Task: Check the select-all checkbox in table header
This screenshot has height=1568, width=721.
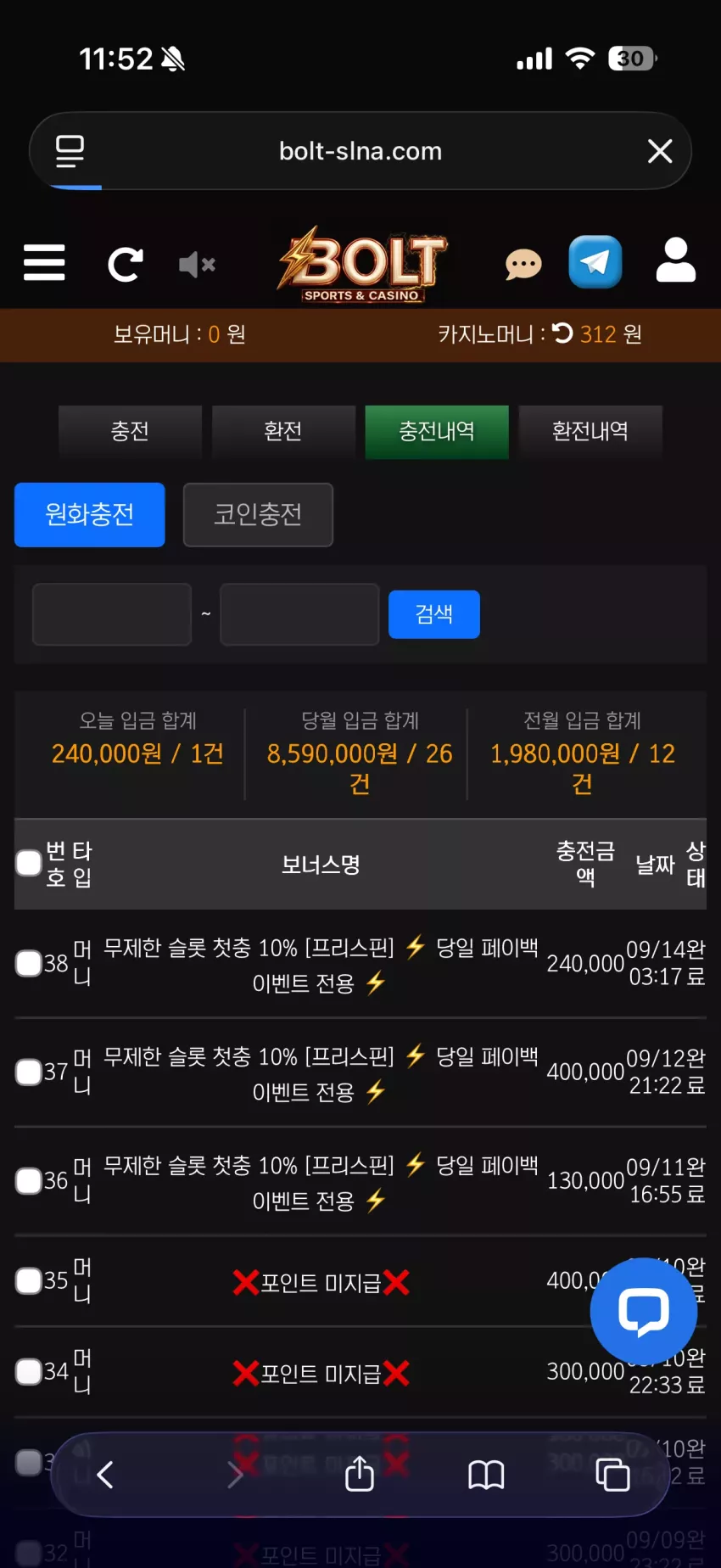Action: (29, 863)
